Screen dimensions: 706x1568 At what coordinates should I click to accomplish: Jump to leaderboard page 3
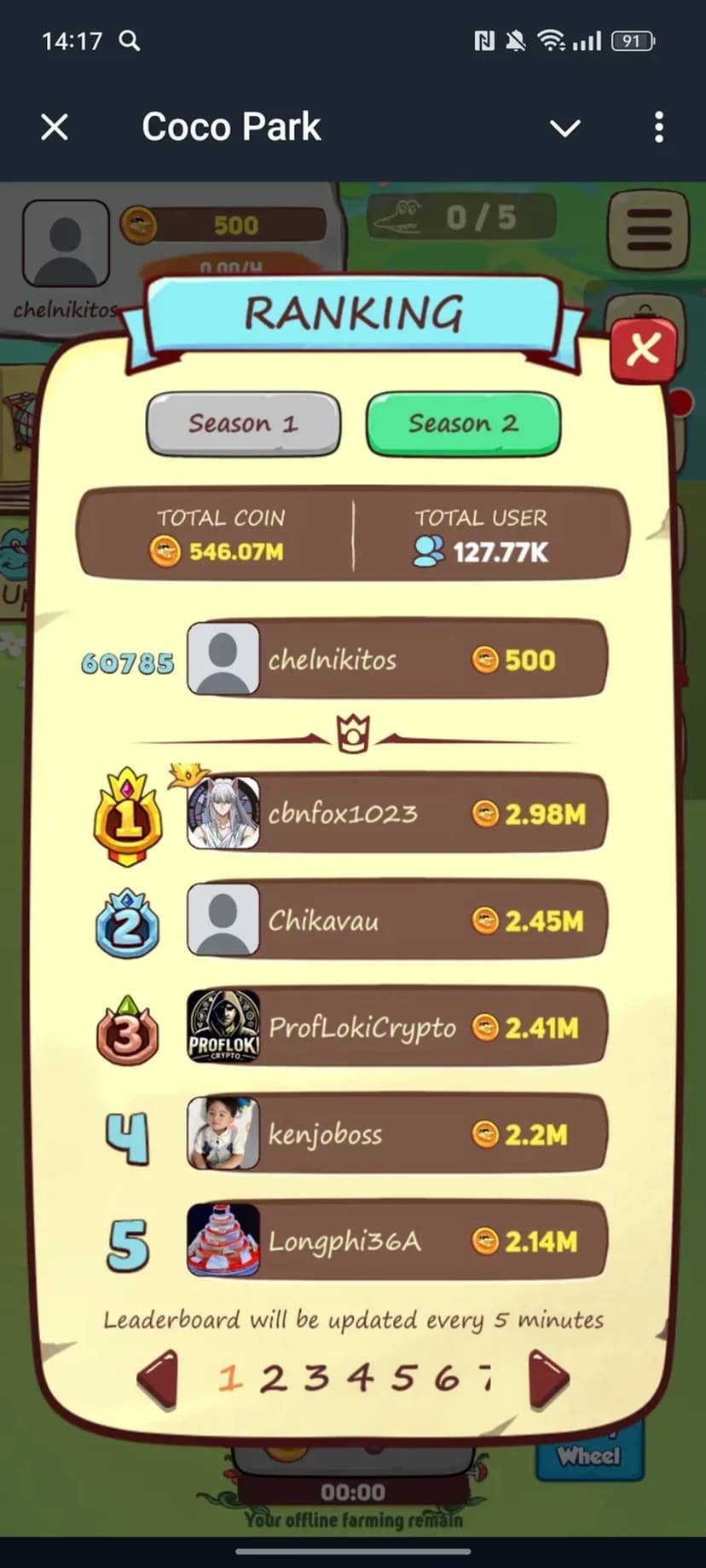316,1378
